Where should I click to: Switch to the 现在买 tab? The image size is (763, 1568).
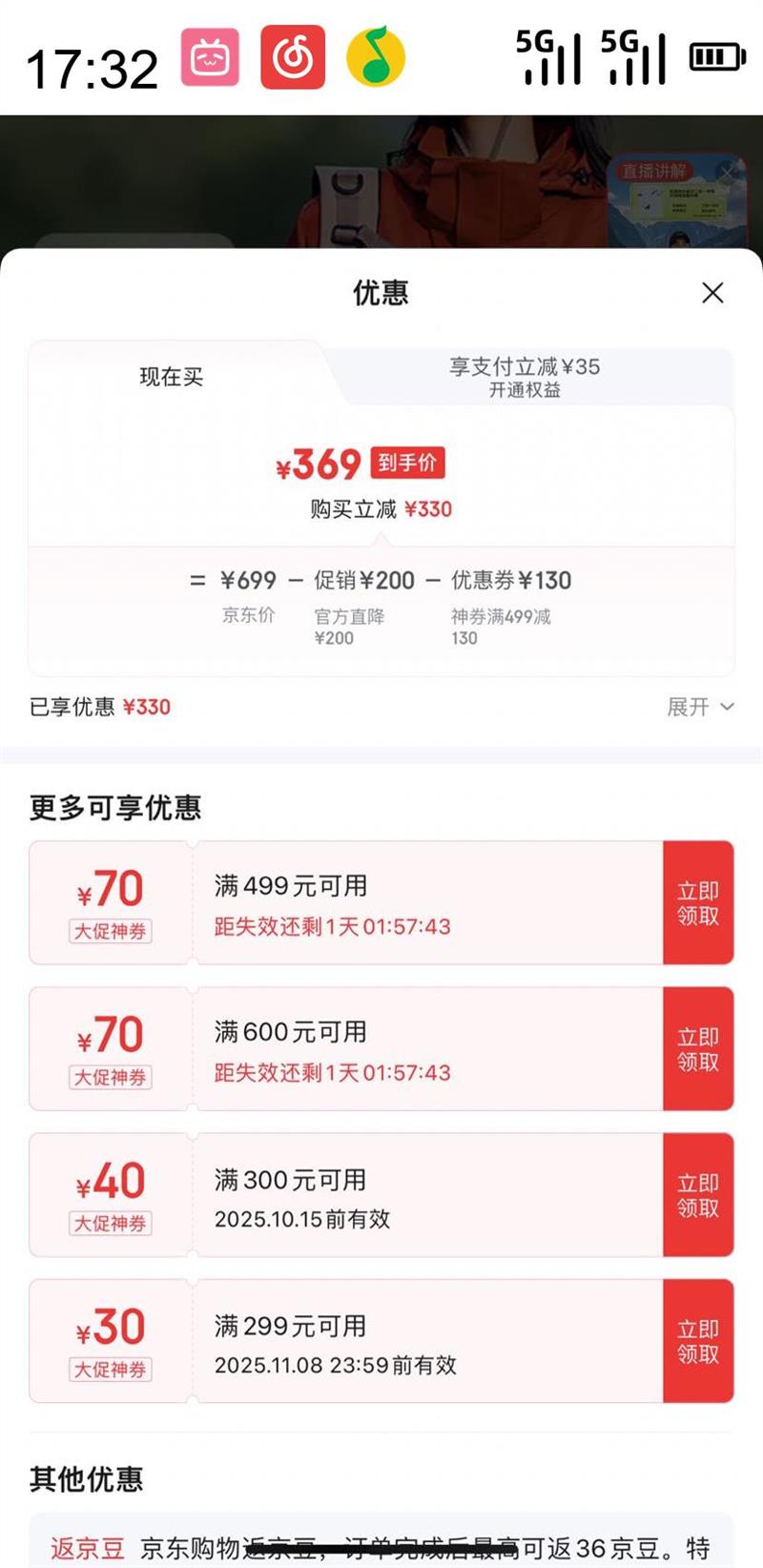click(172, 377)
